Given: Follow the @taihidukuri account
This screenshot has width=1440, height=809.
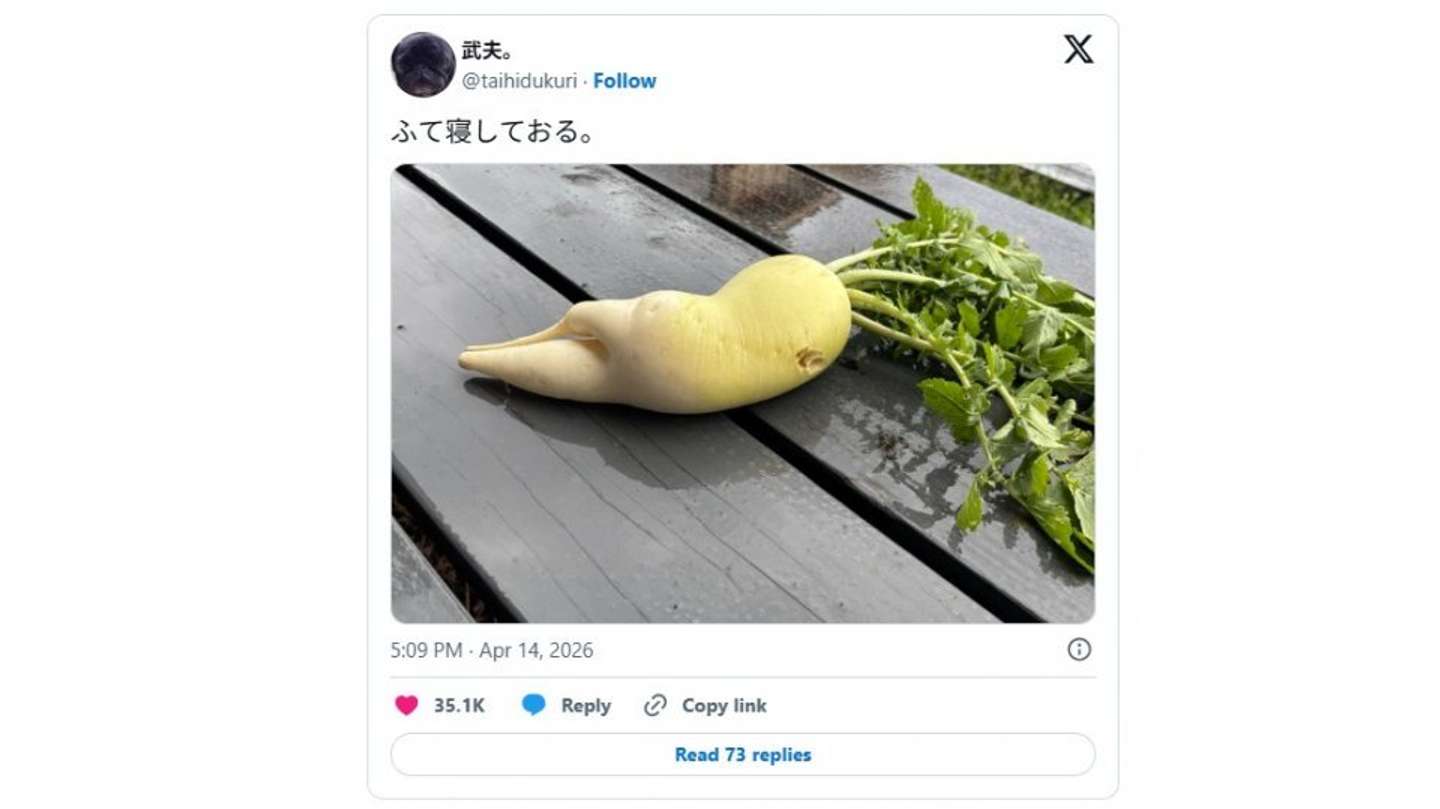Looking at the screenshot, I should pyautogui.click(x=624, y=81).
